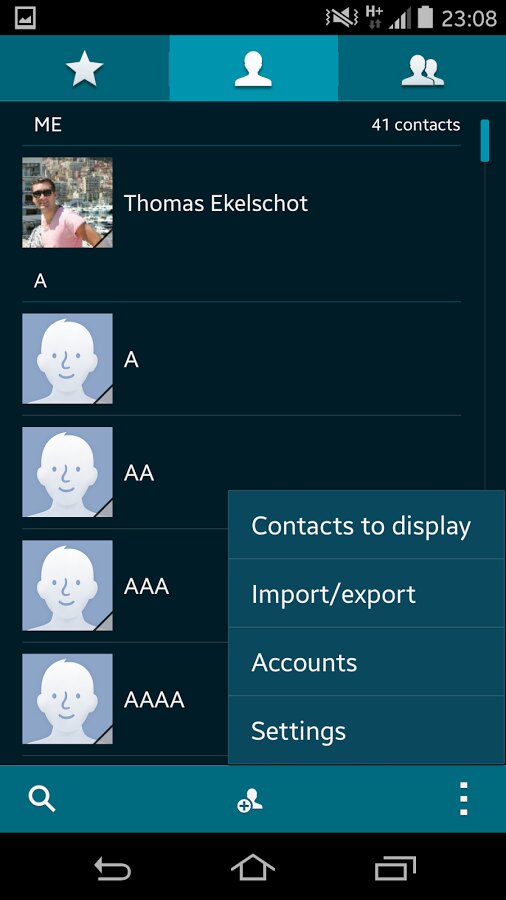Open Accounts from the menu

(367, 662)
